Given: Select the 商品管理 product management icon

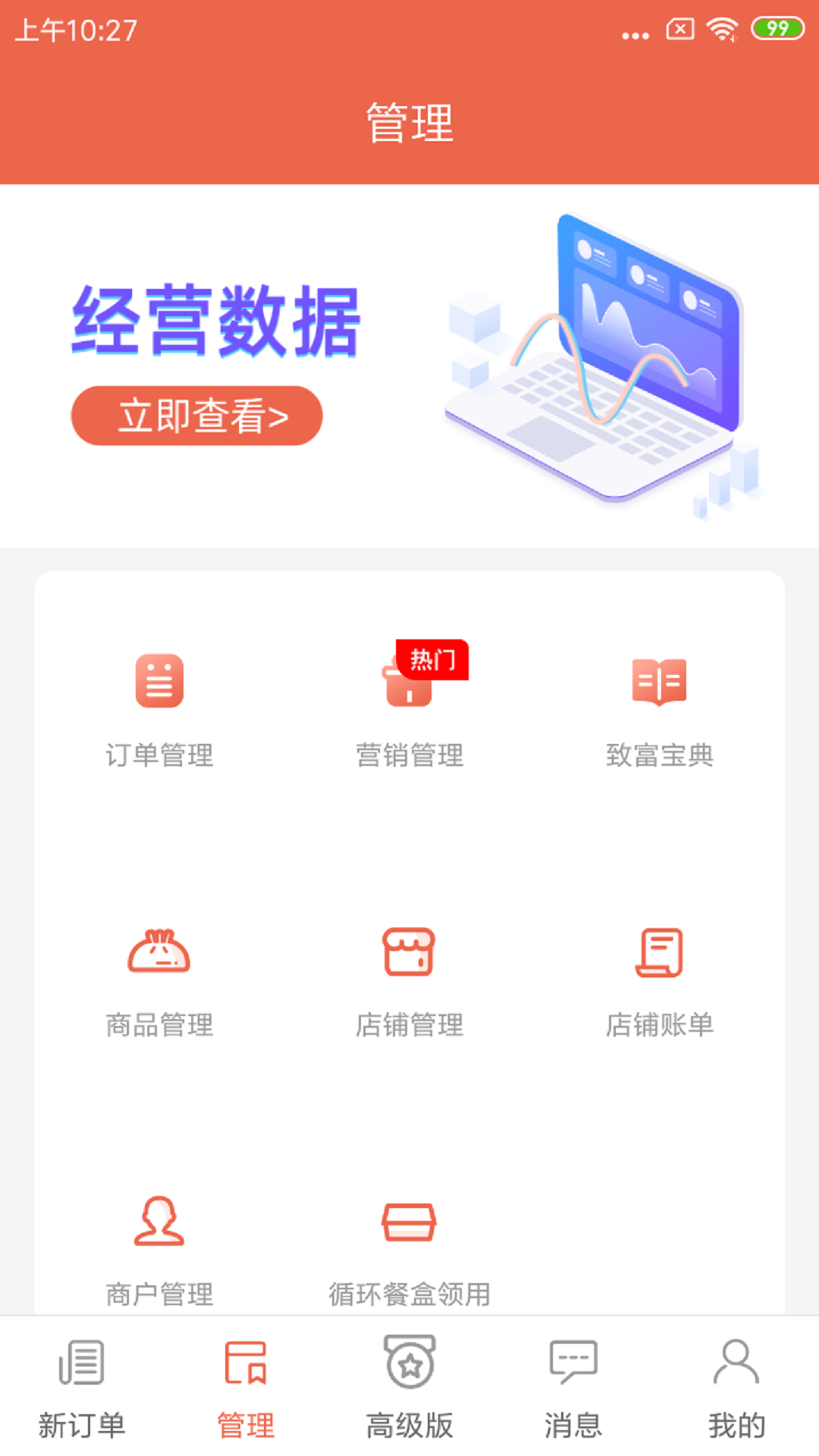Looking at the screenshot, I should [x=159, y=954].
